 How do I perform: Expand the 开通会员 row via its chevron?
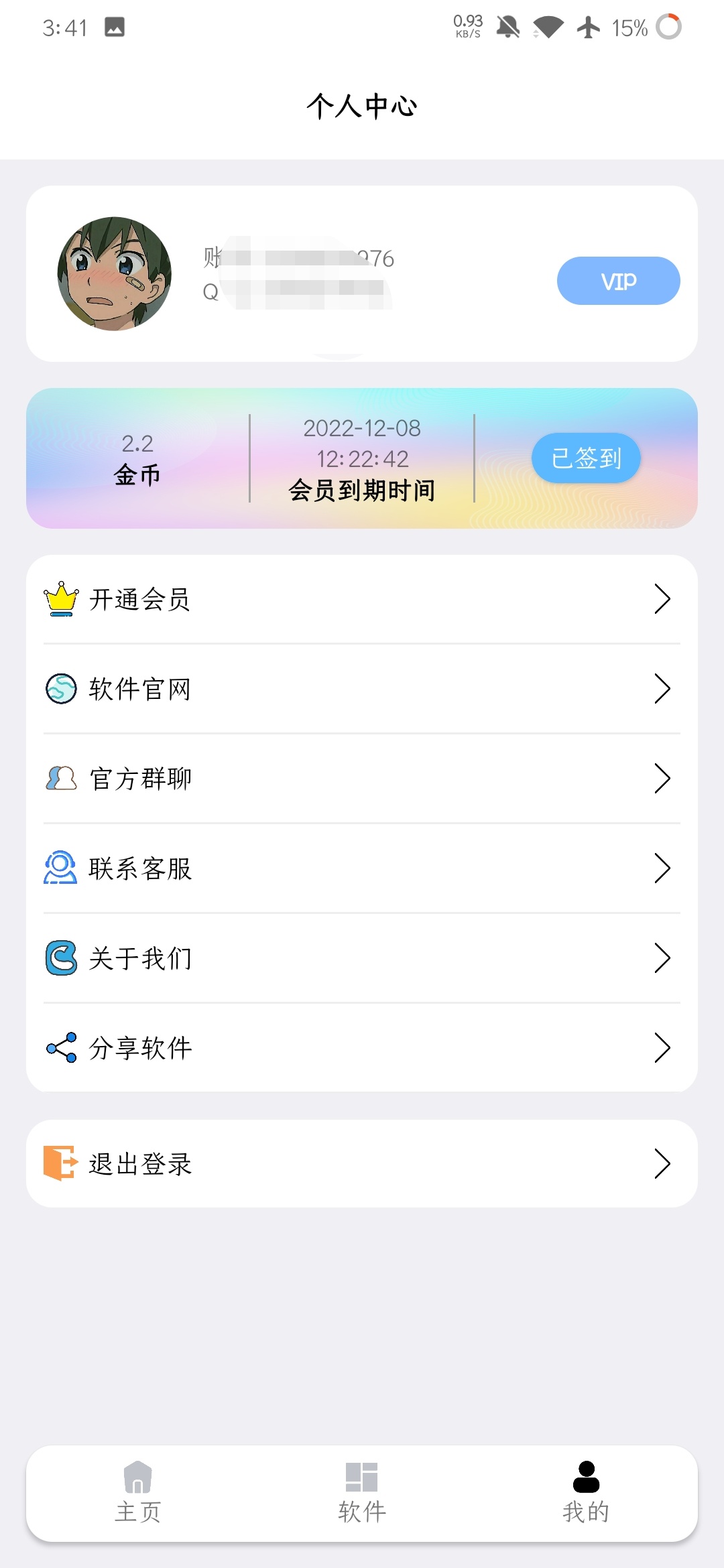(662, 598)
